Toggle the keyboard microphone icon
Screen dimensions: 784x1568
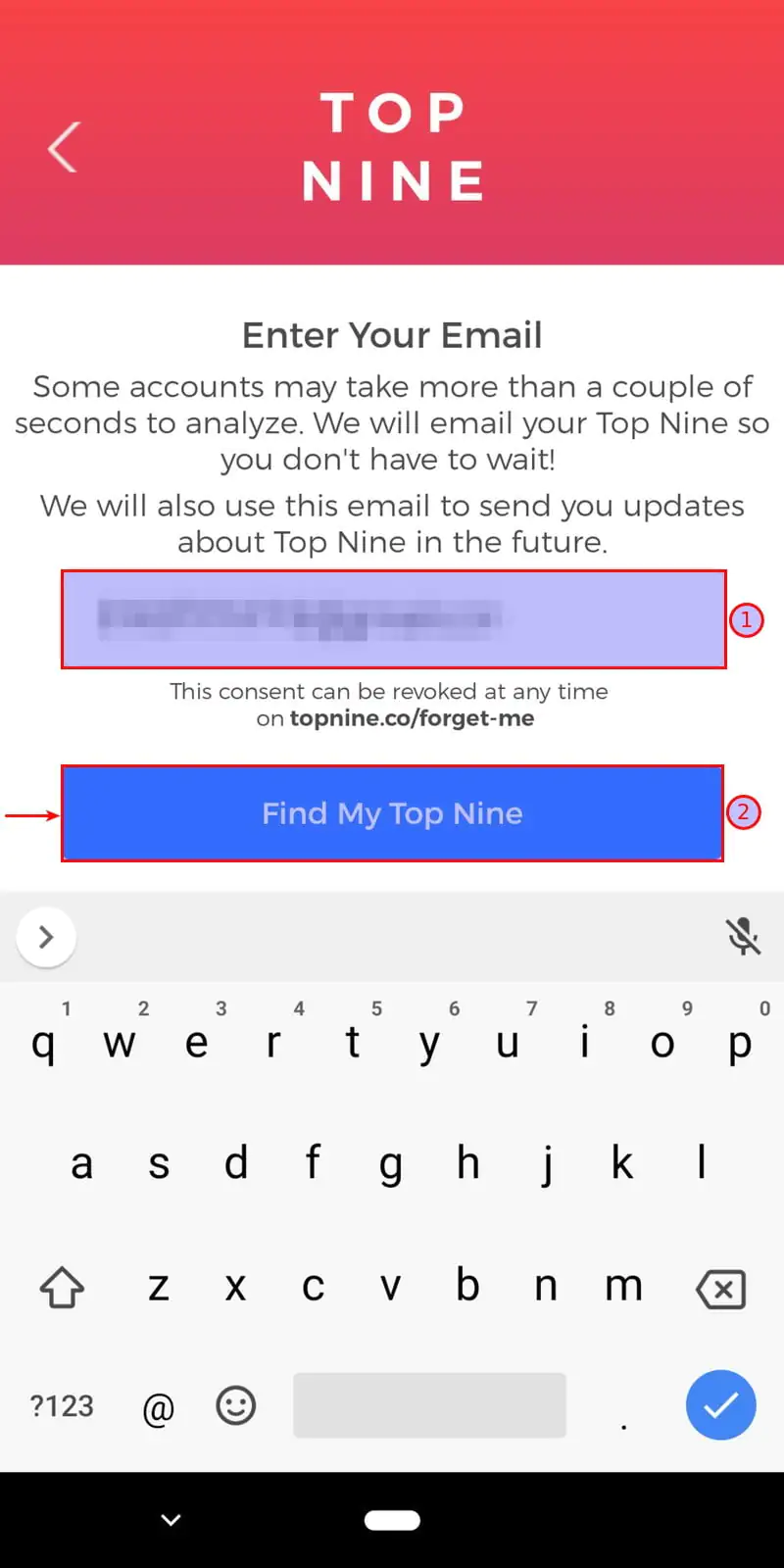tap(743, 937)
